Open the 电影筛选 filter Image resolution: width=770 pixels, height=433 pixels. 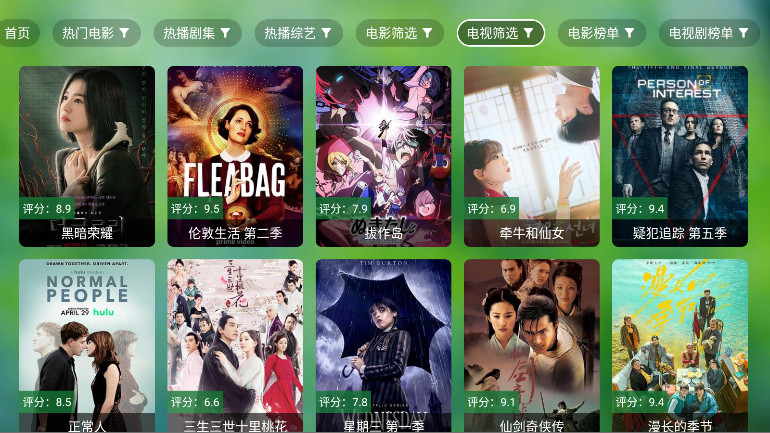coord(399,33)
